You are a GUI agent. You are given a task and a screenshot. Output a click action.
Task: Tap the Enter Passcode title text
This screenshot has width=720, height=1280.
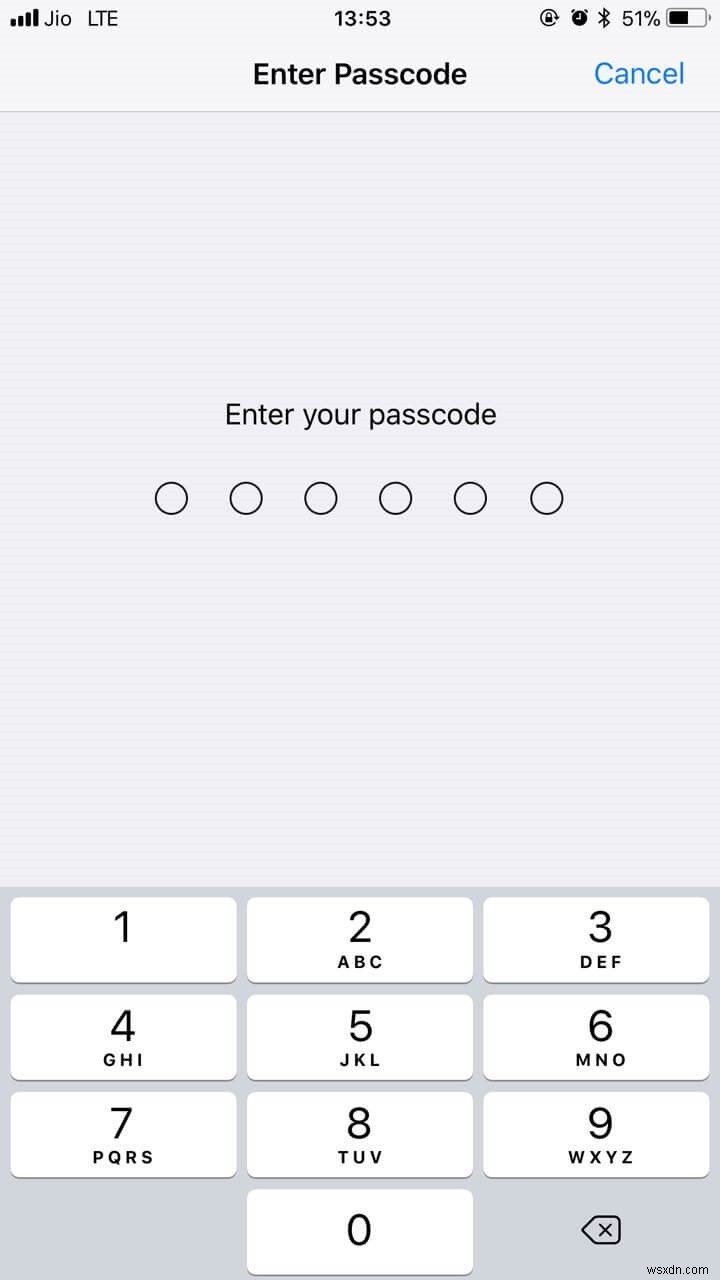click(360, 73)
